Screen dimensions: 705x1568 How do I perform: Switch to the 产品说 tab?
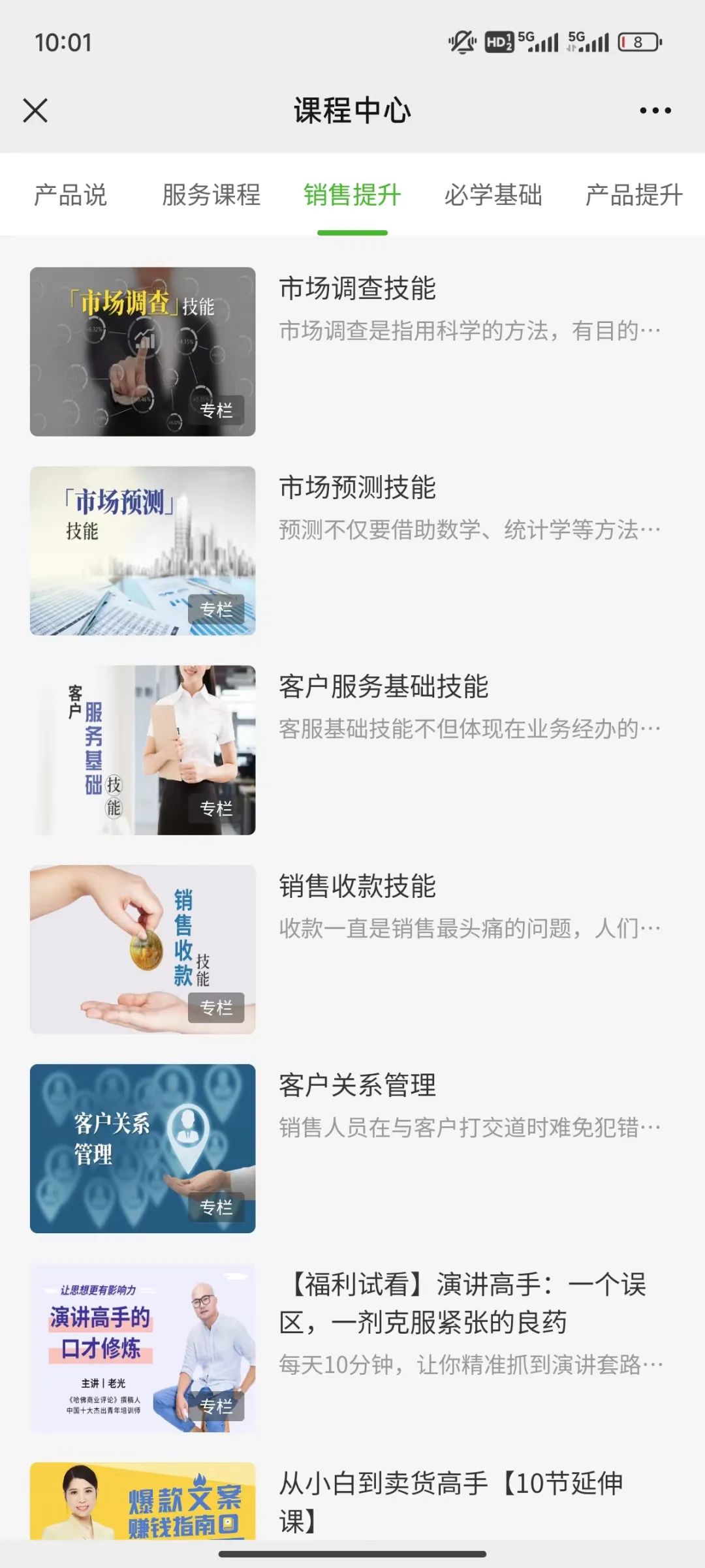70,195
